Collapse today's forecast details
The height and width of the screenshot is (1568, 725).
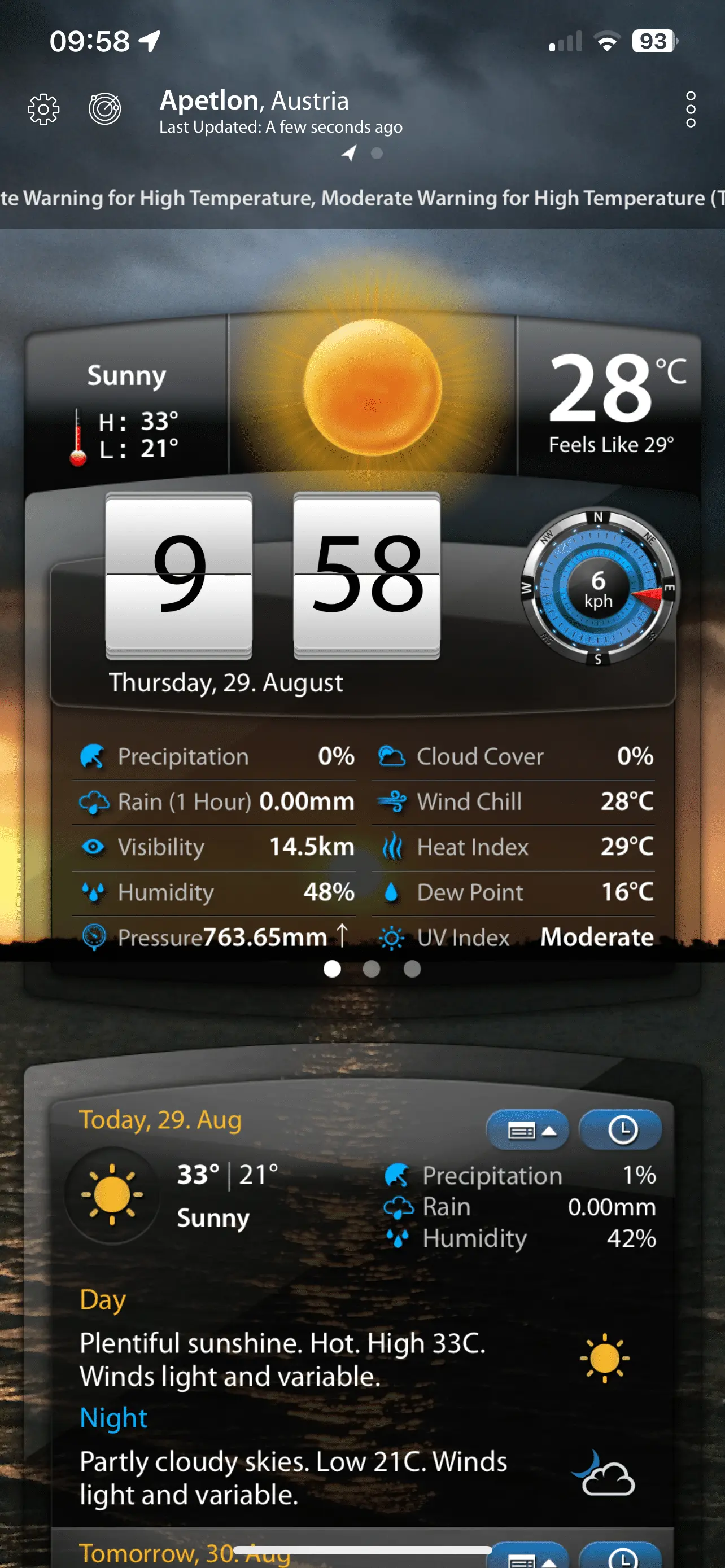click(x=527, y=1131)
